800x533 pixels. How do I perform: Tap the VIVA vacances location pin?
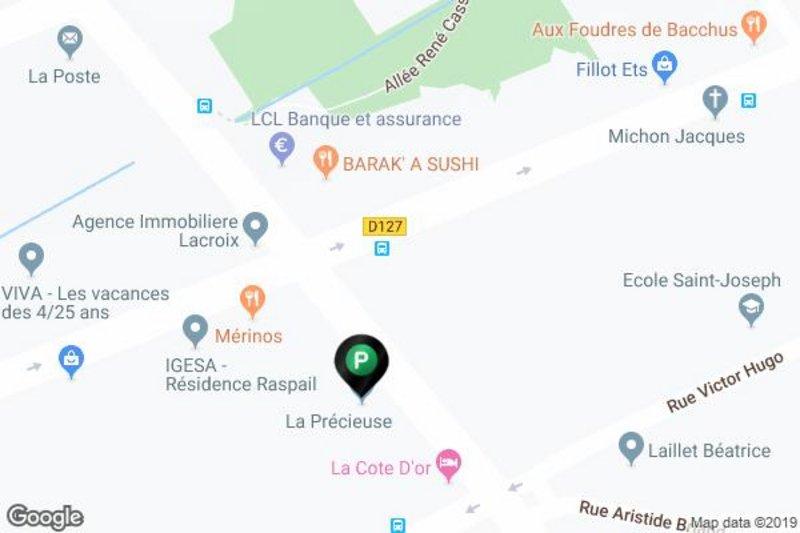(x=32, y=258)
